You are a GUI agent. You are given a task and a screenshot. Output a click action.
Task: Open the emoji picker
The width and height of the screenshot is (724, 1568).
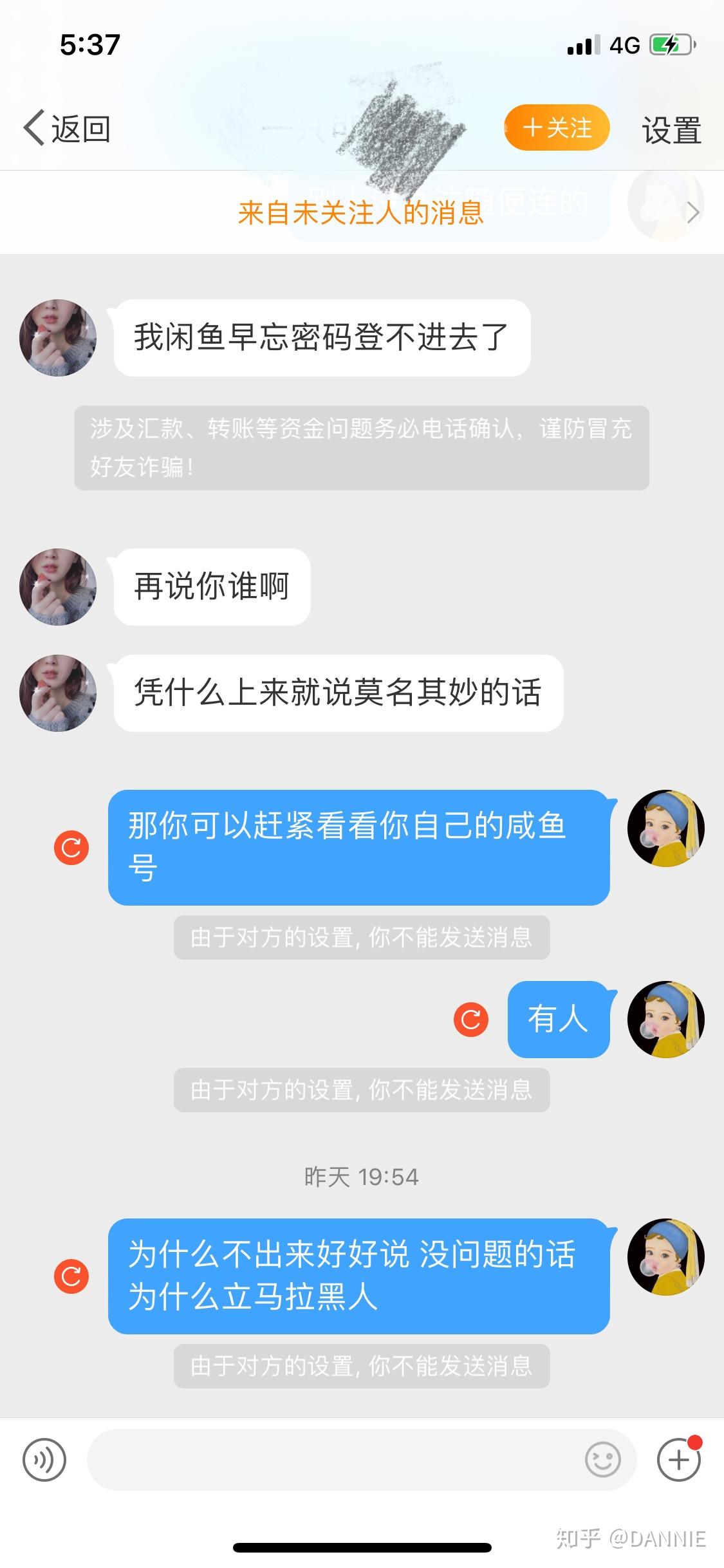tap(602, 1459)
